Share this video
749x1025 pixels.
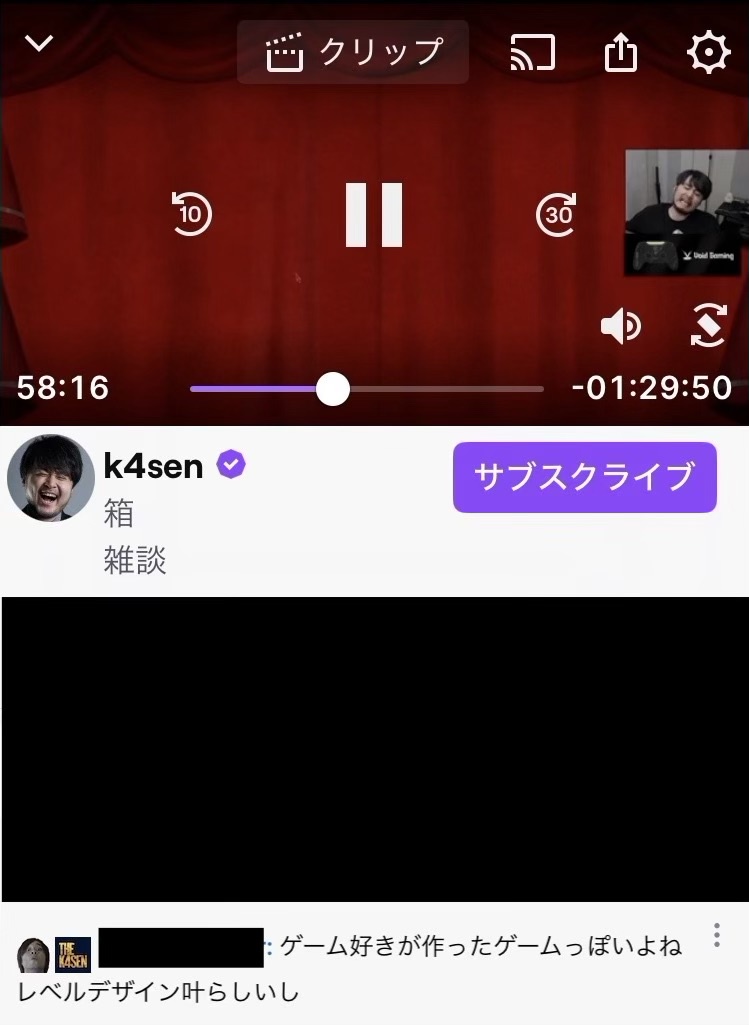(621, 52)
